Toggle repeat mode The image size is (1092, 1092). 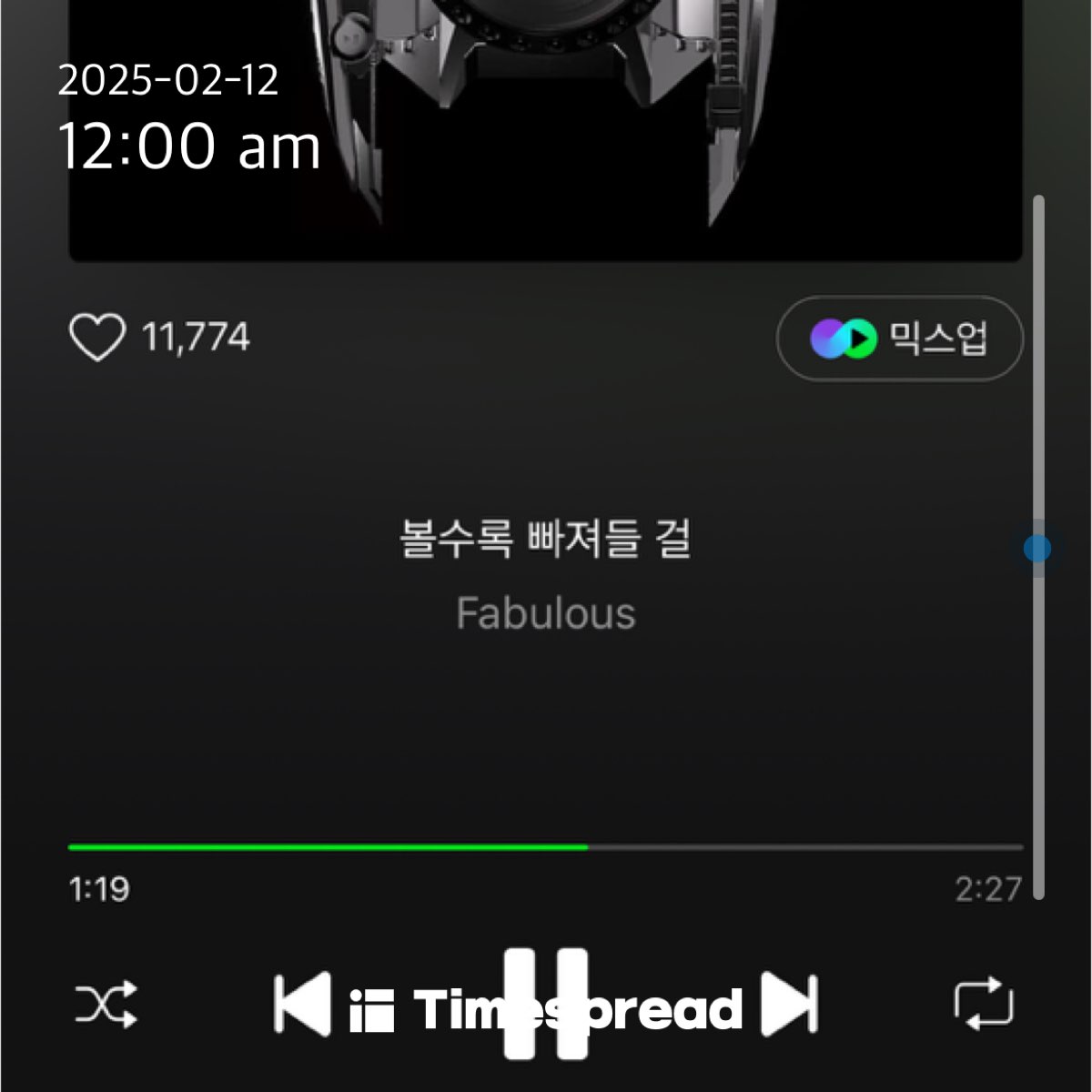[984, 1005]
